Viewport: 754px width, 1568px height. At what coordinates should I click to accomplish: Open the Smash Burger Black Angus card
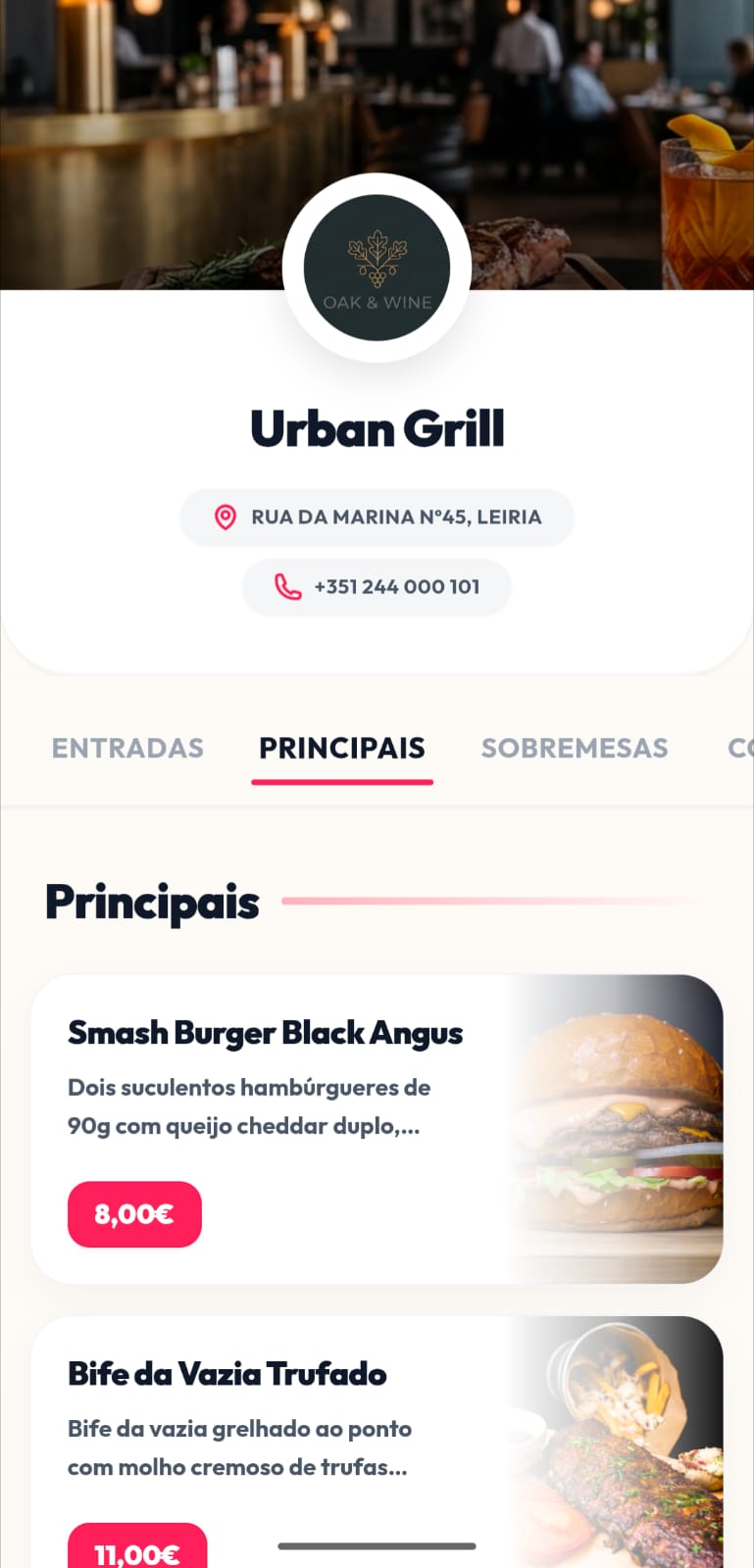pyautogui.click(x=377, y=1129)
